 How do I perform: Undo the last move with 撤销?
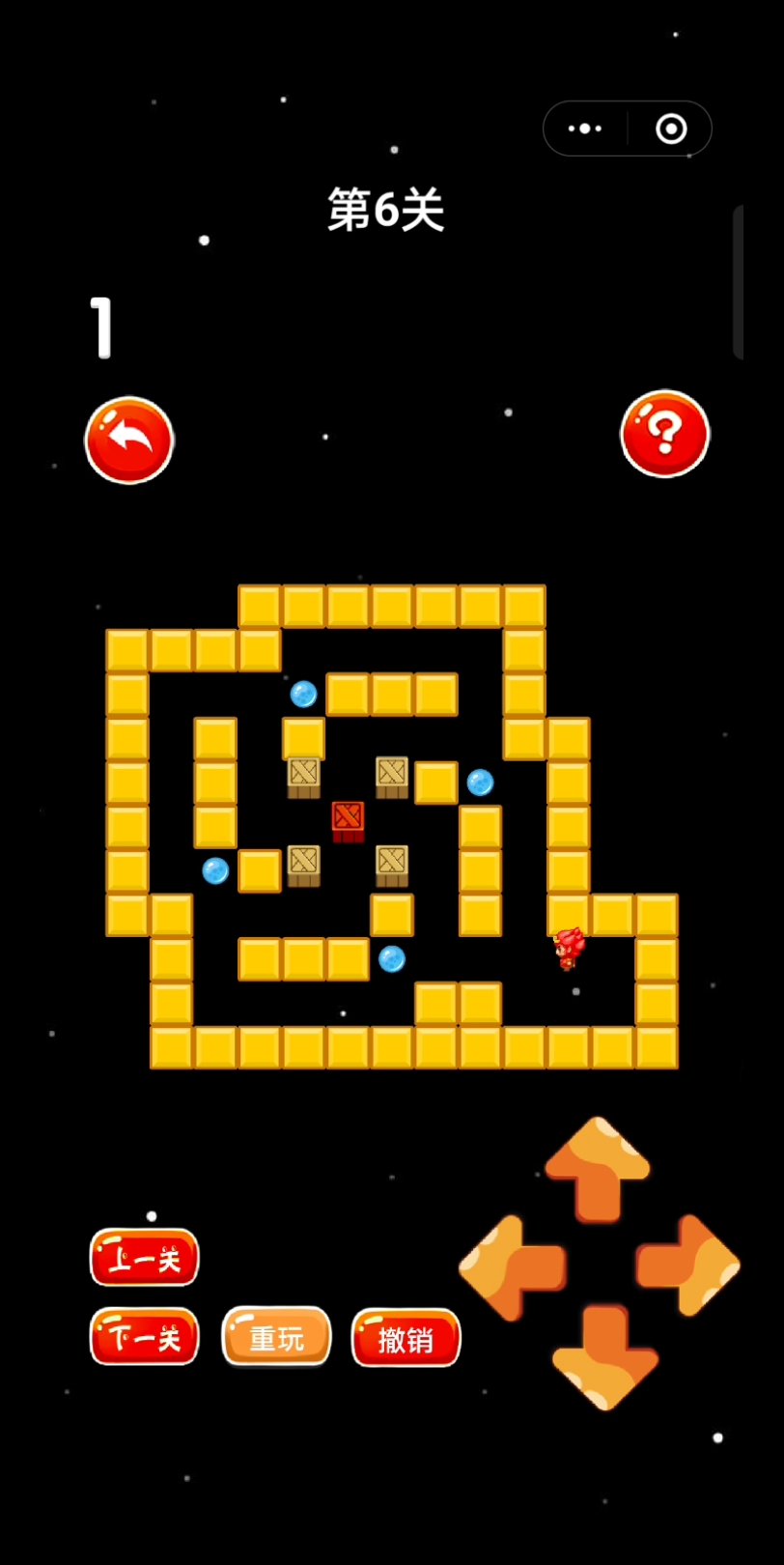pyautogui.click(x=406, y=1339)
